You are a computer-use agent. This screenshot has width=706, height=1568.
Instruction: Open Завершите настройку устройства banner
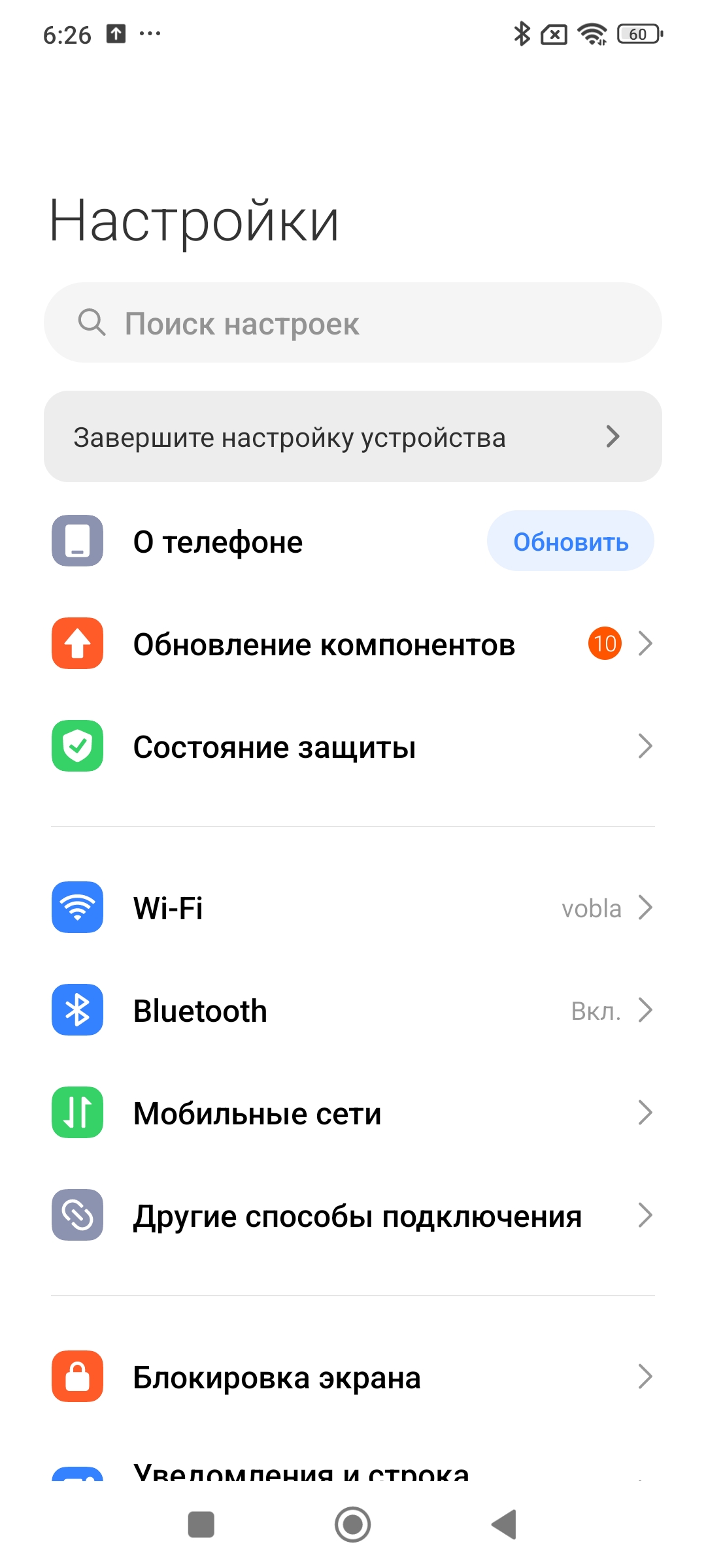[353, 436]
